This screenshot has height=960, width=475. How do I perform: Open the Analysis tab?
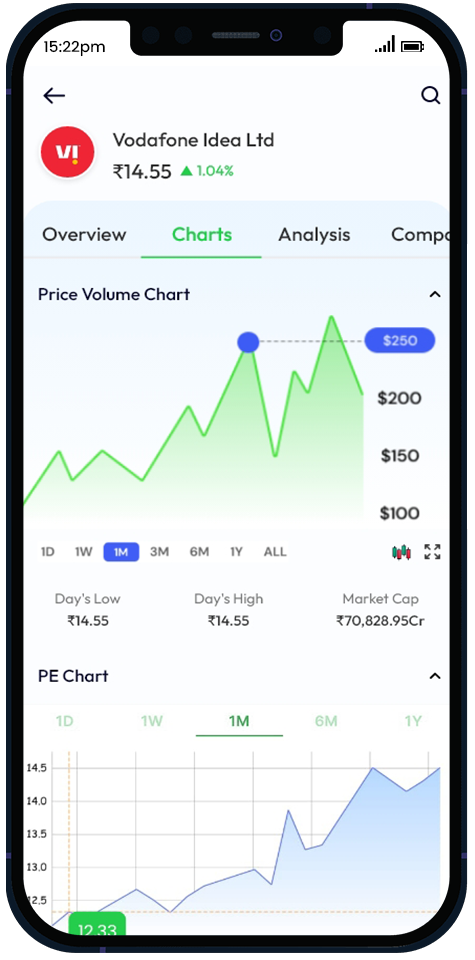[x=315, y=234]
